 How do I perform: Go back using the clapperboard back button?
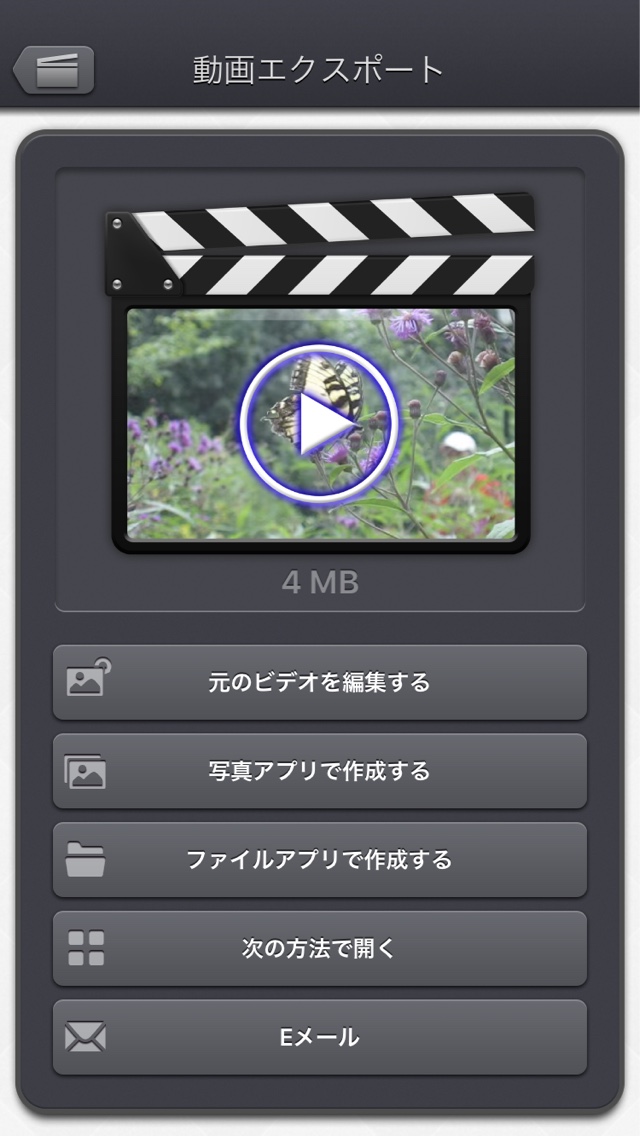pyautogui.click(x=54, y=70)
